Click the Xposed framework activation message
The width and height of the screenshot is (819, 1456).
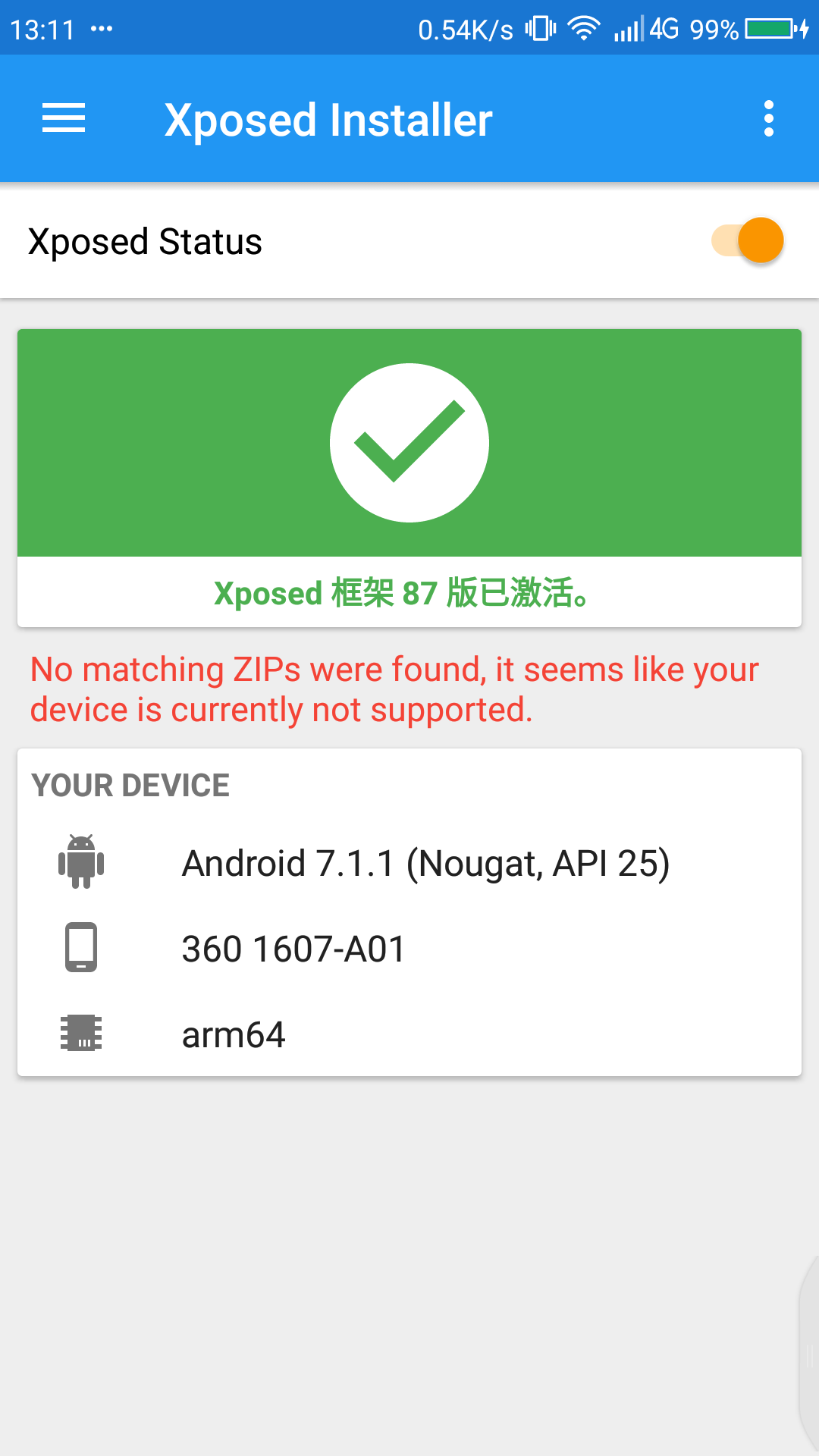(x=409, y=595)
